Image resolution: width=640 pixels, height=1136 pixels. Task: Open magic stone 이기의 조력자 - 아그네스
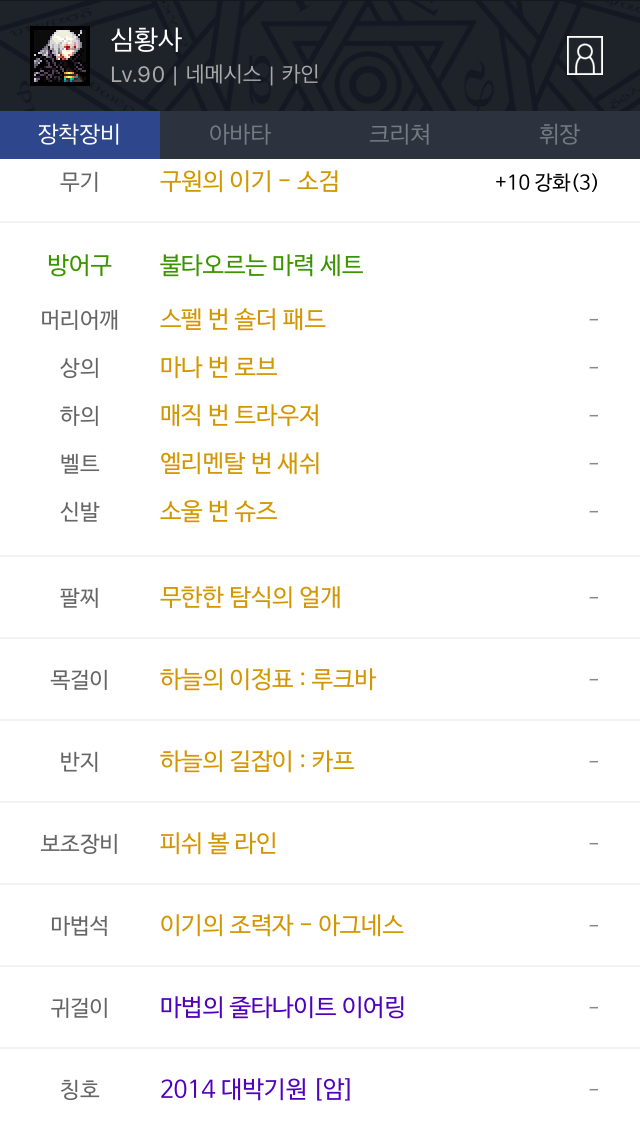(x=282, y=925)
